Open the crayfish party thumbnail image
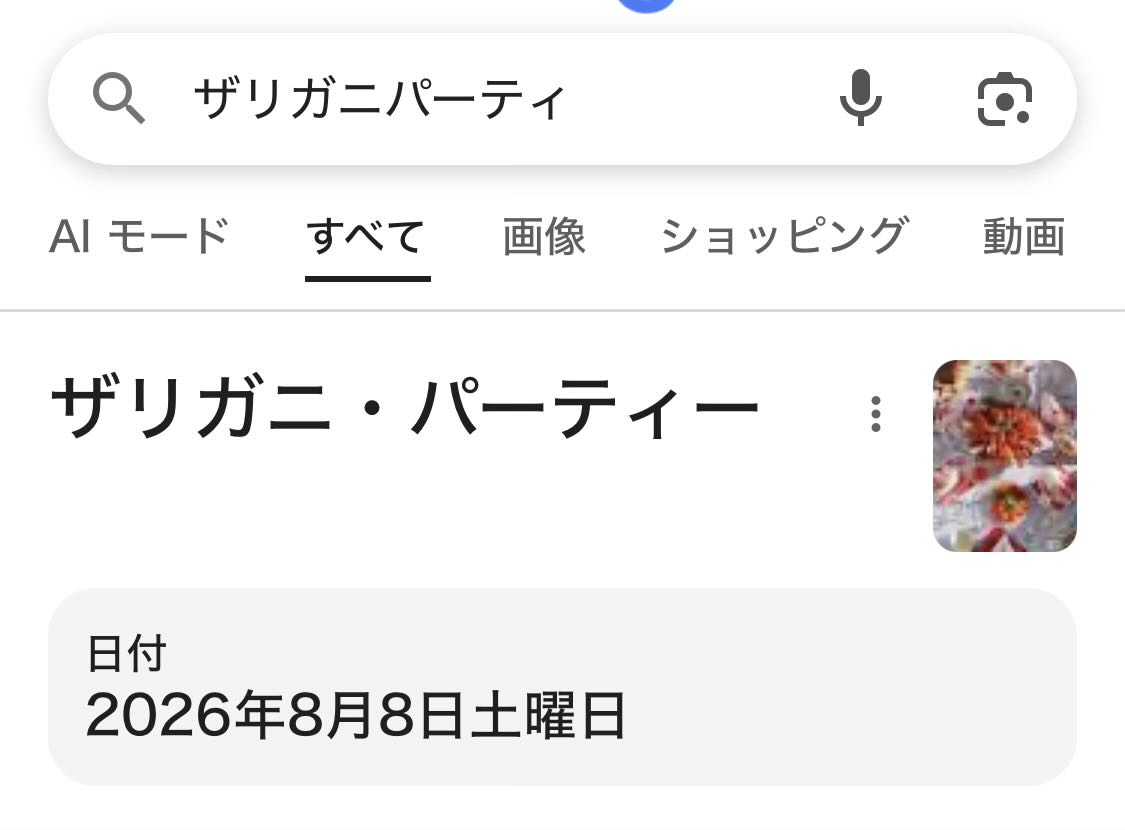1125x830 pixels. [x=1004, y=456]
